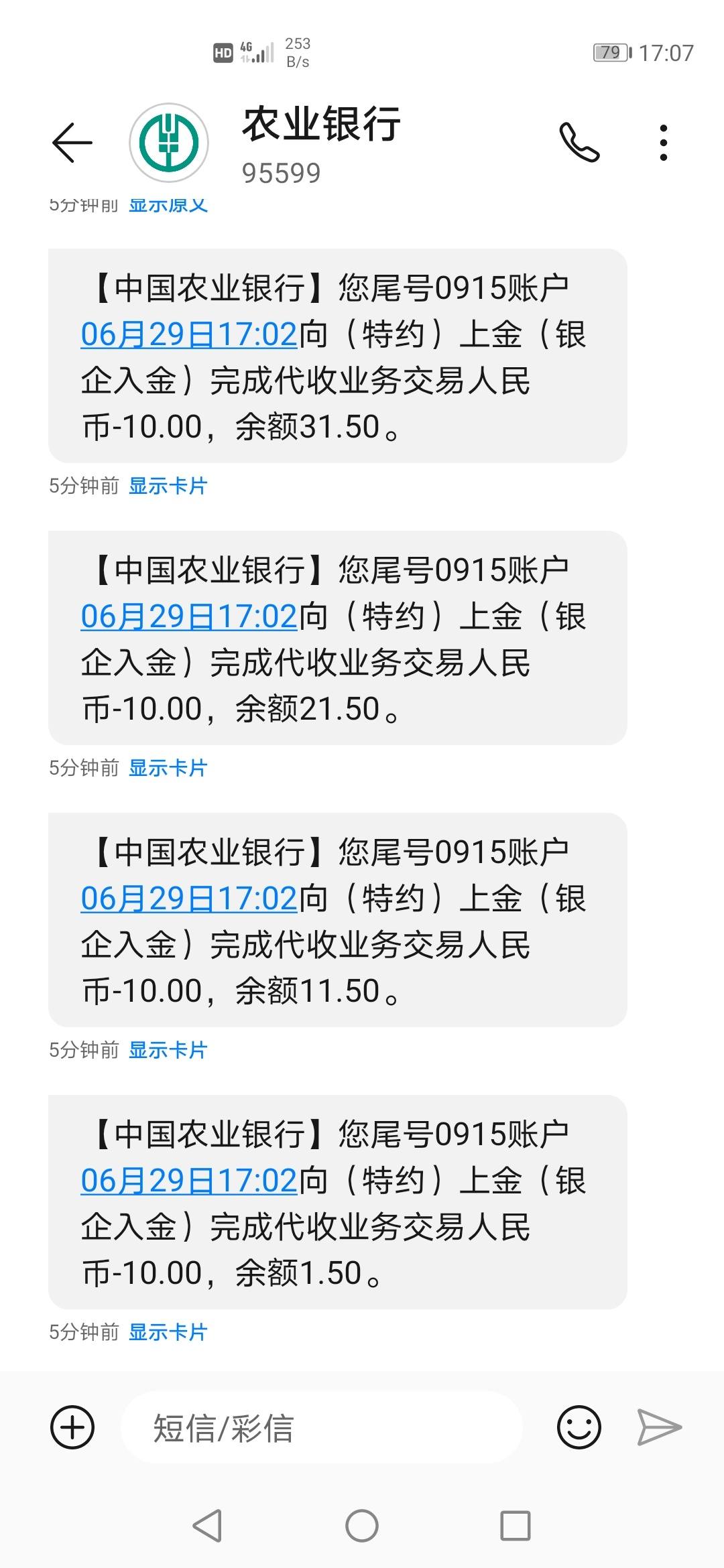Send the message with the arrow icon
724x1568 pixels.
[x=659, y=1427]
